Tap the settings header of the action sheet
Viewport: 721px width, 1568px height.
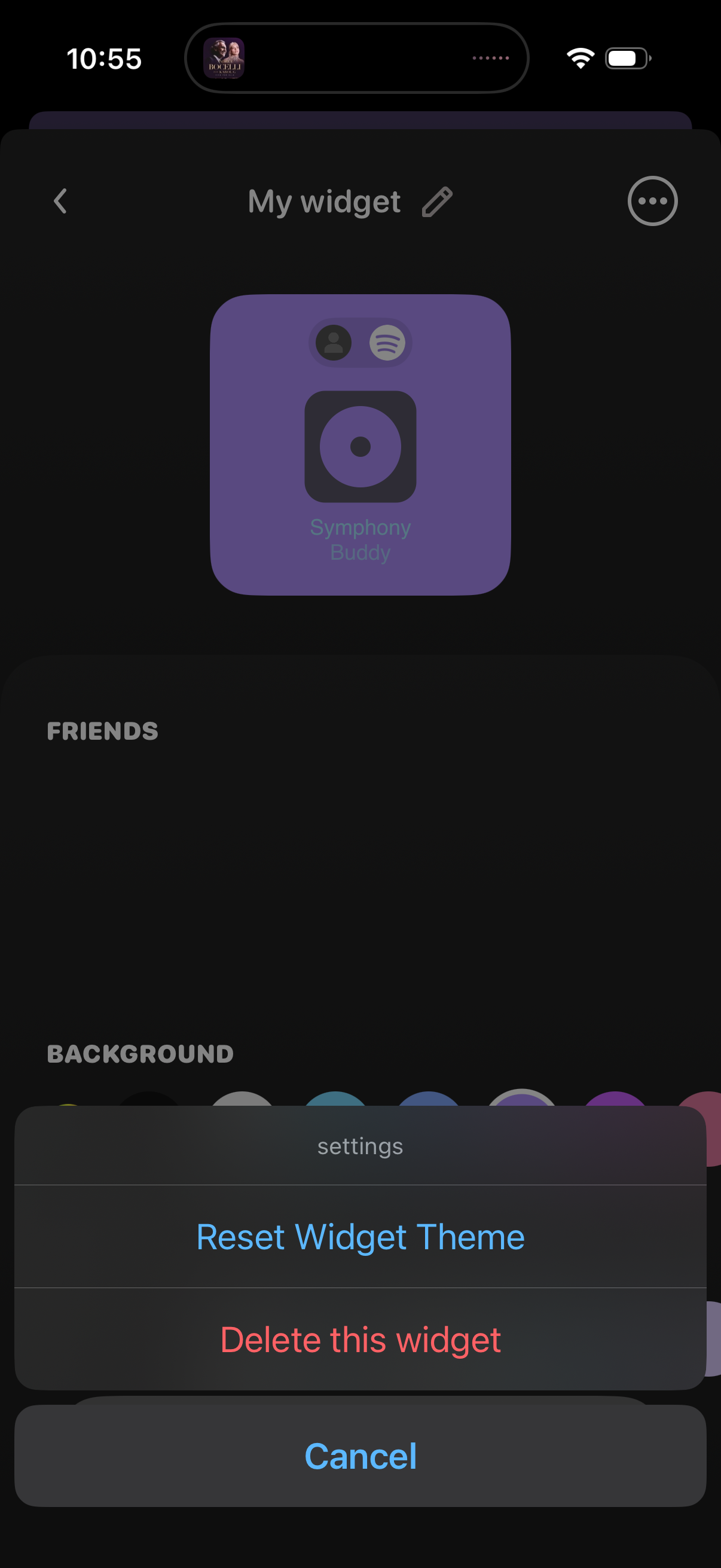point(360,1146)
